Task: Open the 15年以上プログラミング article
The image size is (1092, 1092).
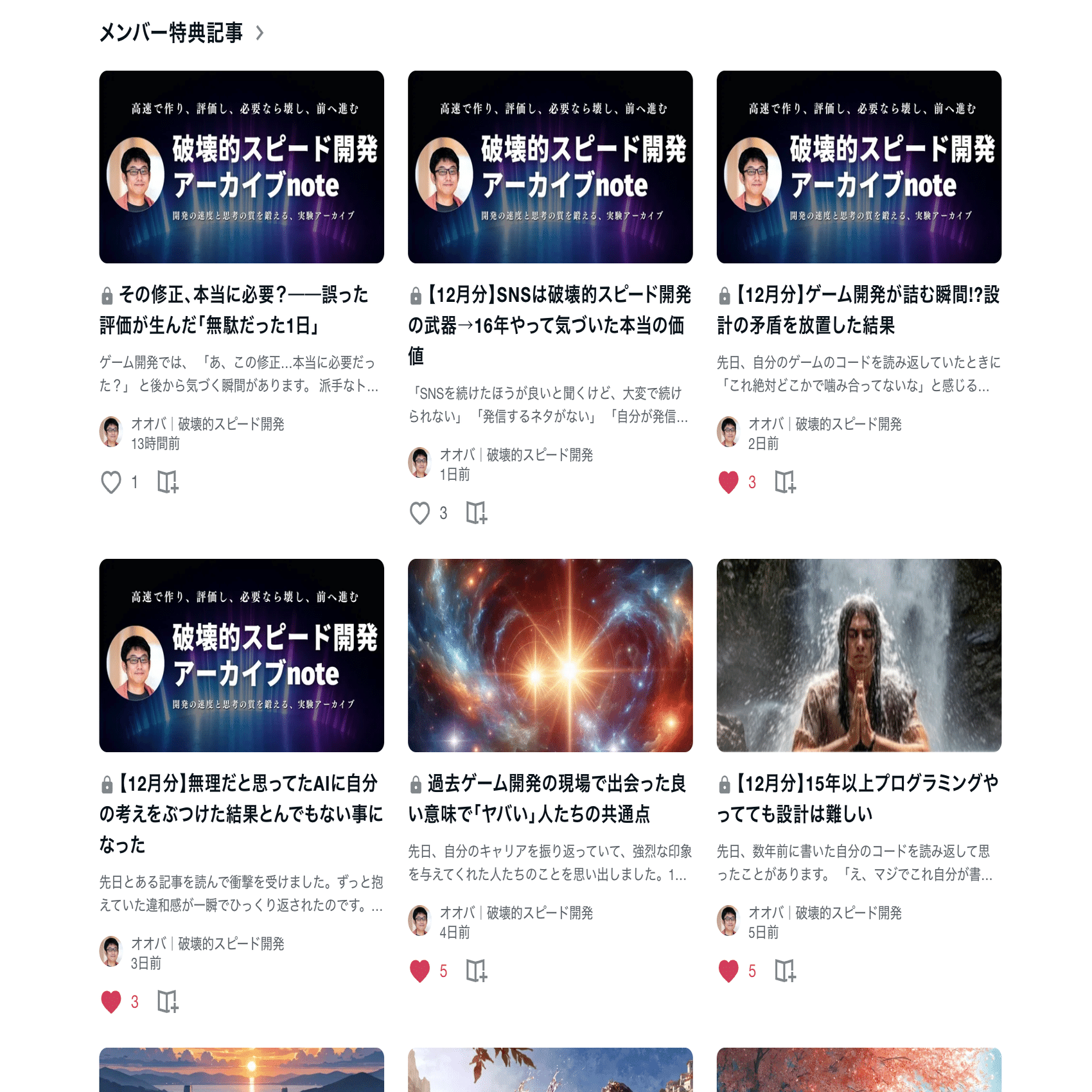Action: [x=858, y=798]
